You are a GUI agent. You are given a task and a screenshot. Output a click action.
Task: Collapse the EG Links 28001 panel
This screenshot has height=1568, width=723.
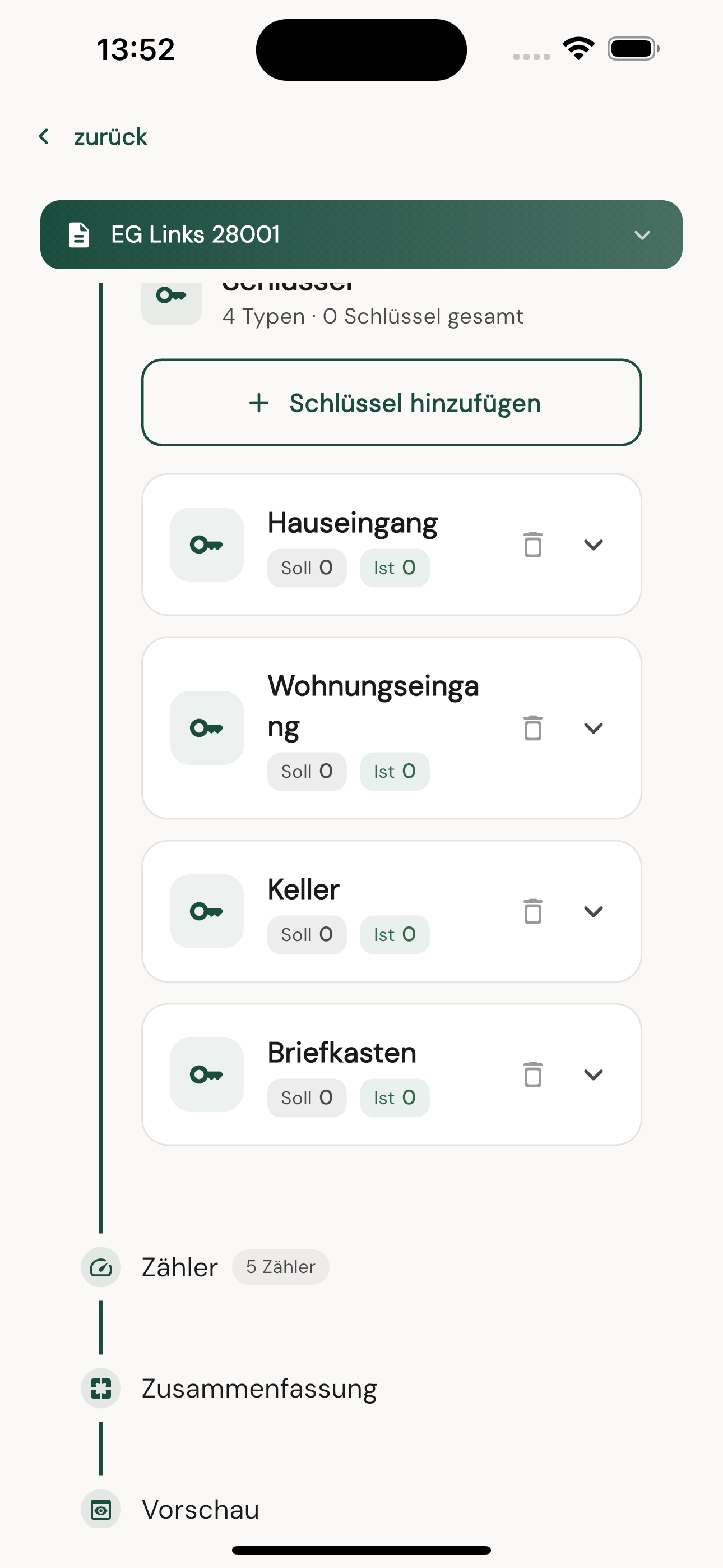pyautogui.click(x=643, y=234)
